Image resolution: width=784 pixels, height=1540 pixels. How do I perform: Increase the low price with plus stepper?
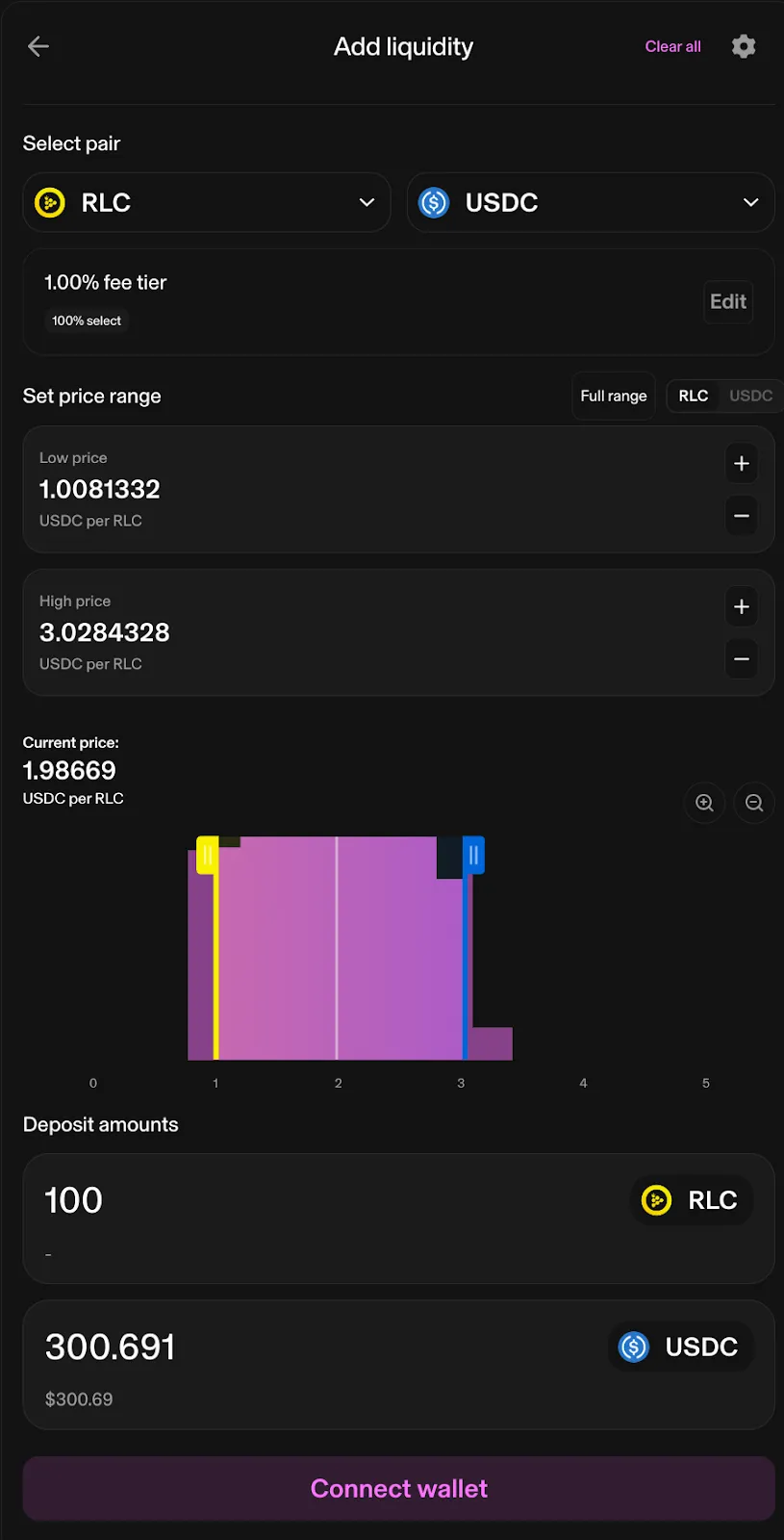point(741,463)
